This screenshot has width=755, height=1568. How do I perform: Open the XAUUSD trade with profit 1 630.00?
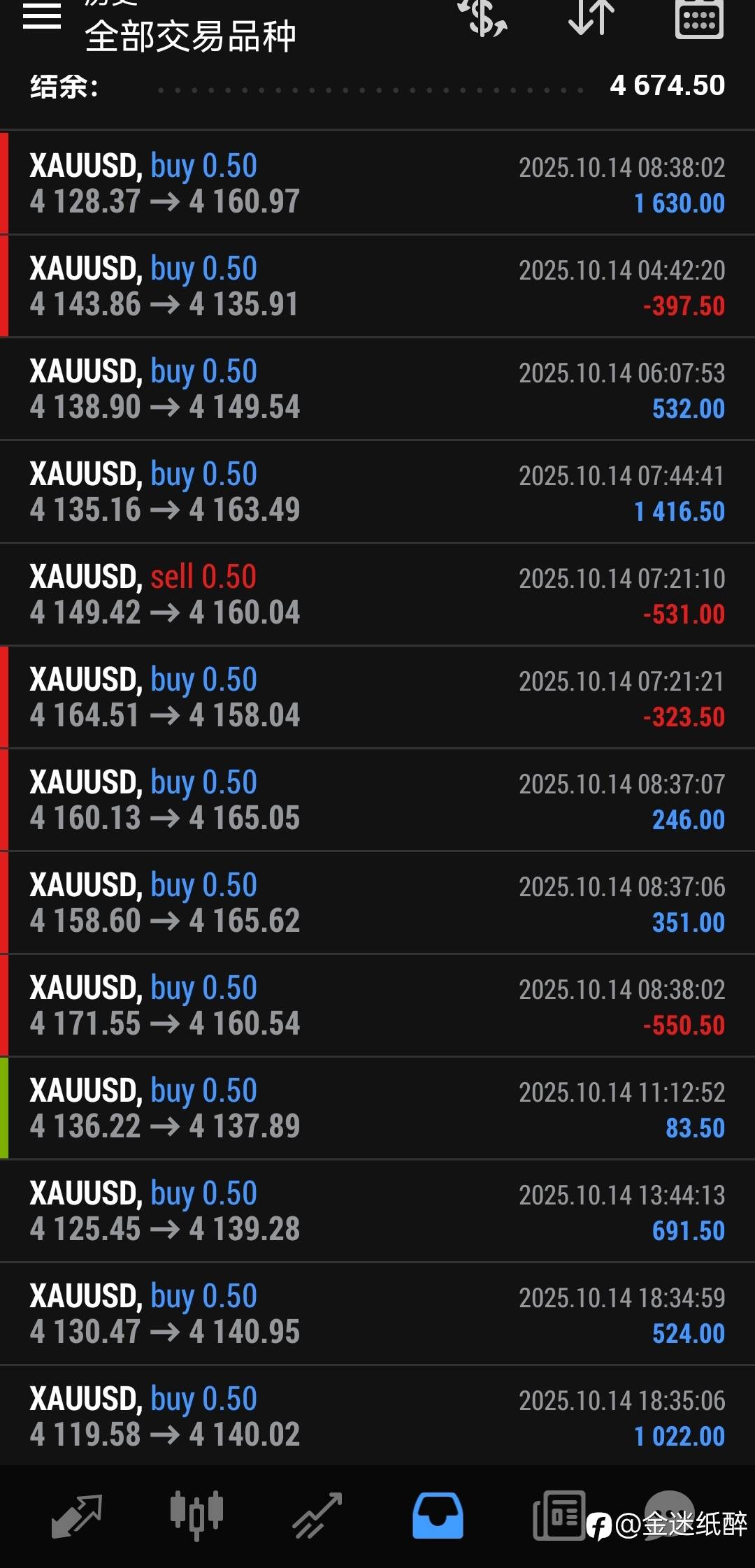pos(377,183)
